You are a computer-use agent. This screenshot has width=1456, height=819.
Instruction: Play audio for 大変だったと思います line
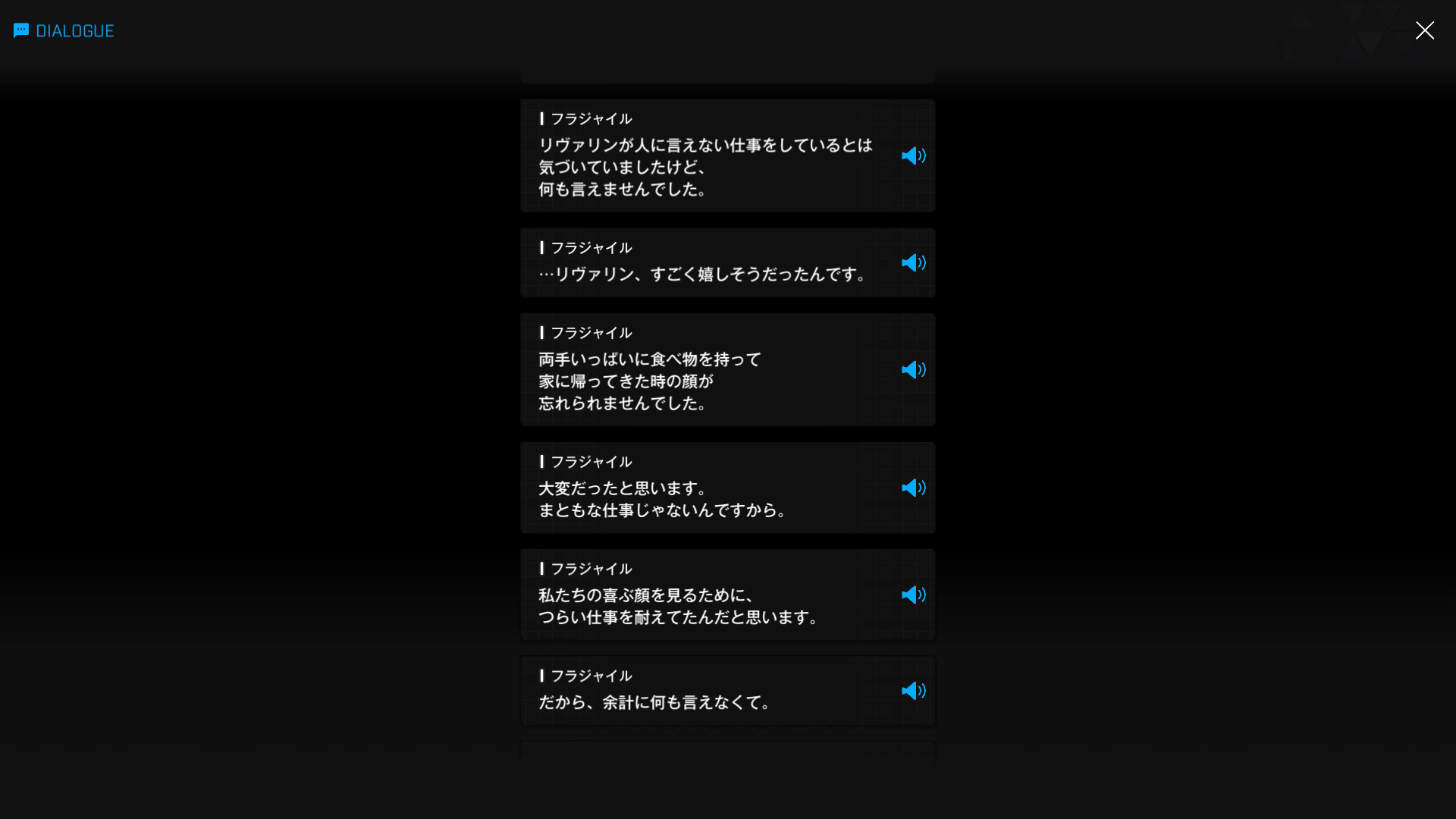913,488
